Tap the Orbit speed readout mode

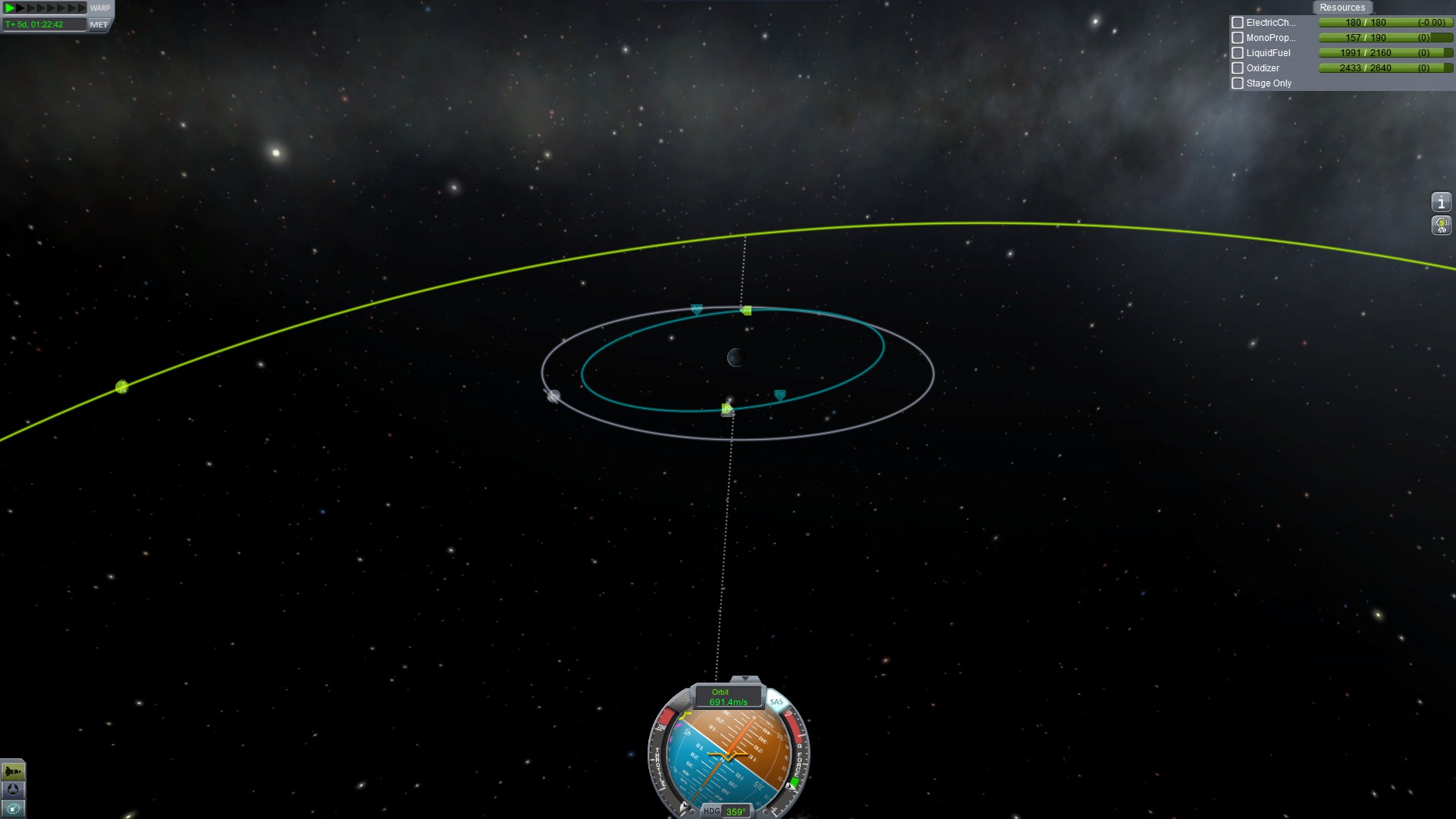point(728,697)
